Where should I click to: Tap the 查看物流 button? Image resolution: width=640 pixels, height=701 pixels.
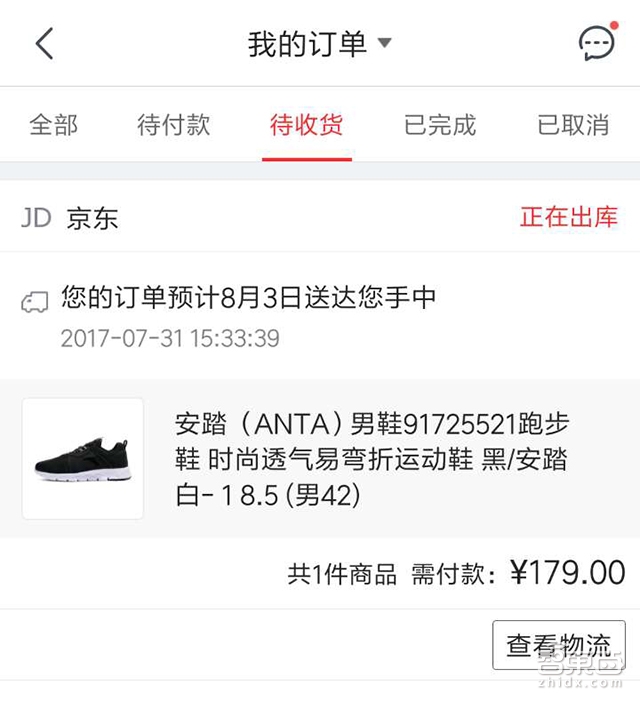558,645
